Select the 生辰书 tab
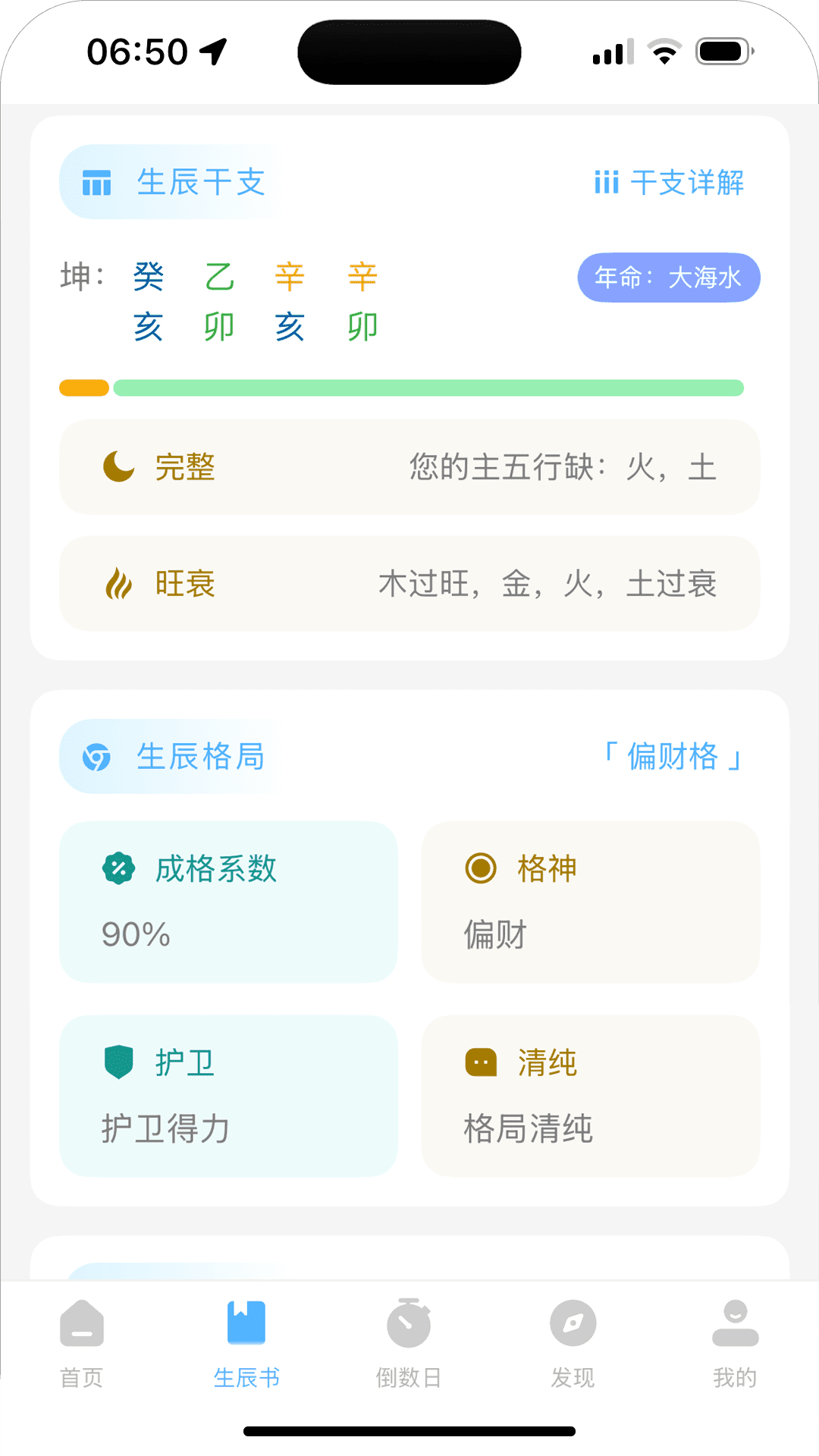Image resolution: width=819 pixels, height=1456 pixels. coord(246,1342)
